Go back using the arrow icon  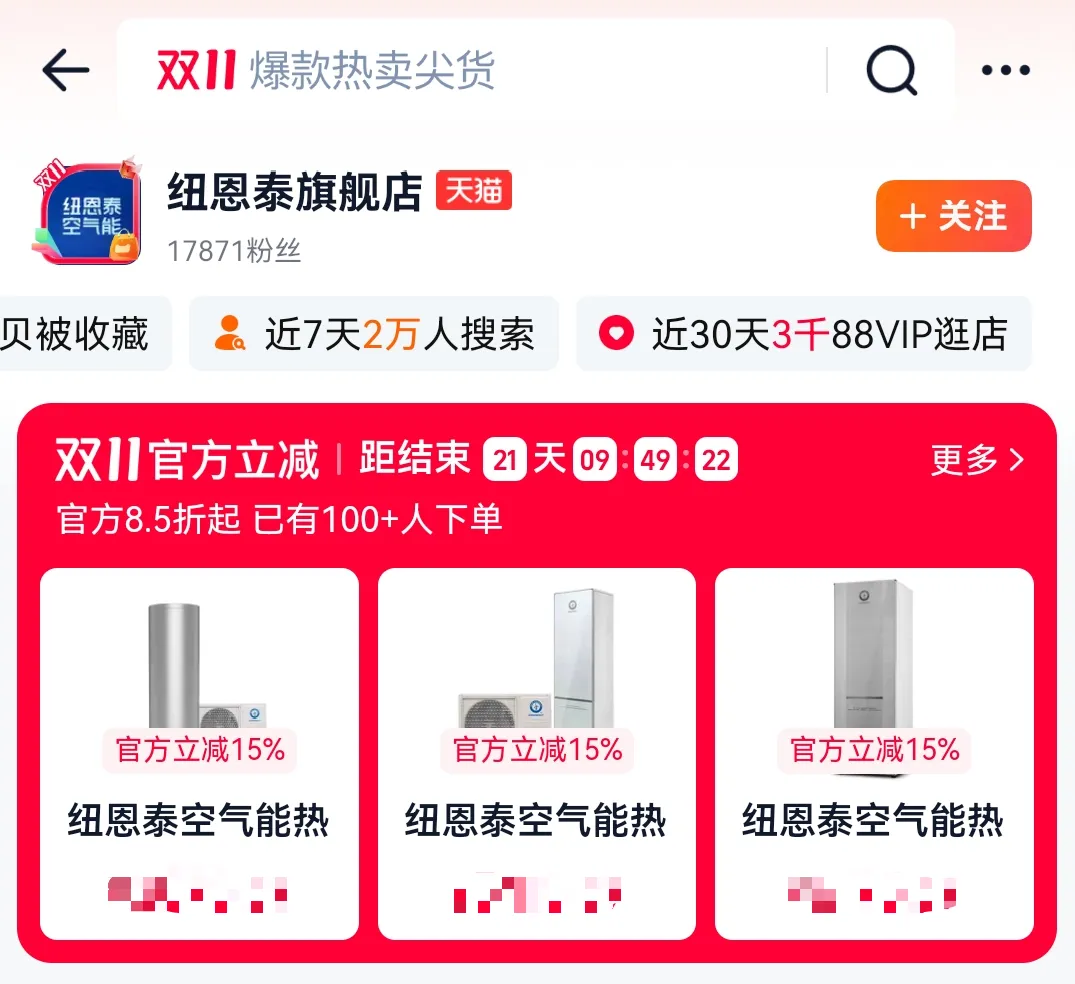66,71
